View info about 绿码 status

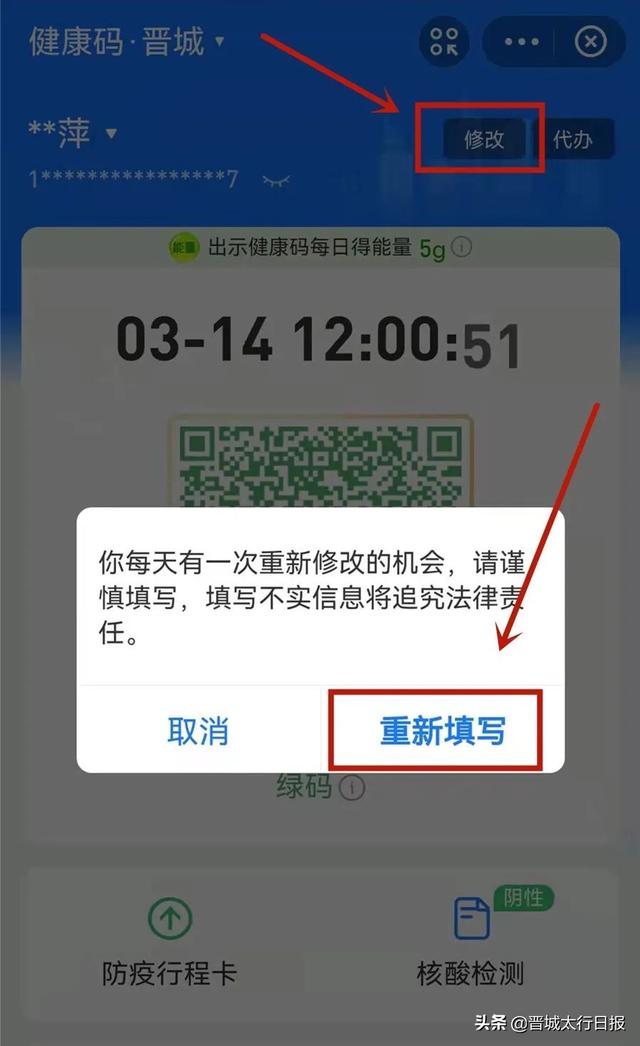pos(351,788)
